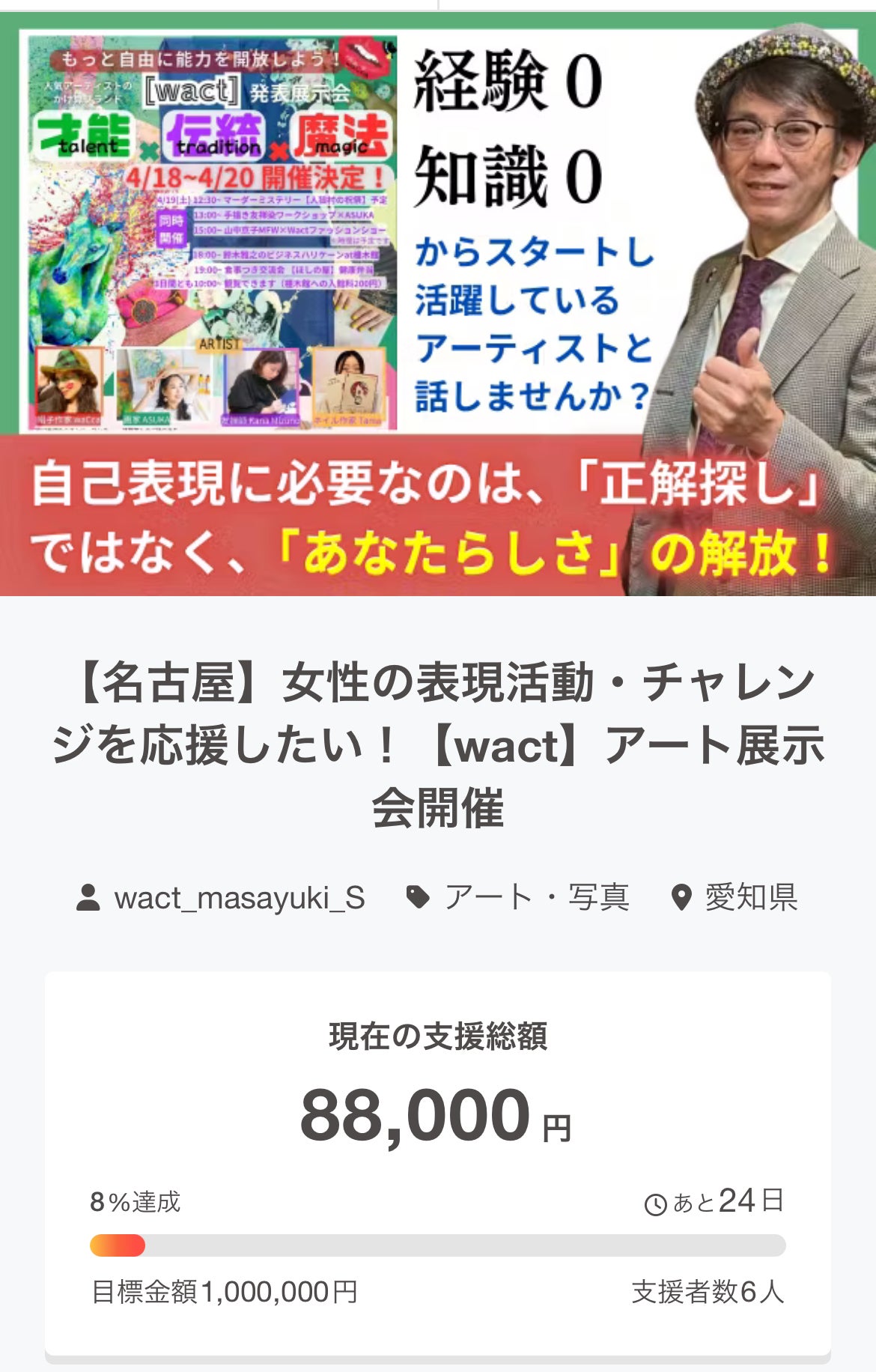The height and width of the screenshot is (1372, 876).
Task: View projects located in 愛知県
Action: (750, 897)
